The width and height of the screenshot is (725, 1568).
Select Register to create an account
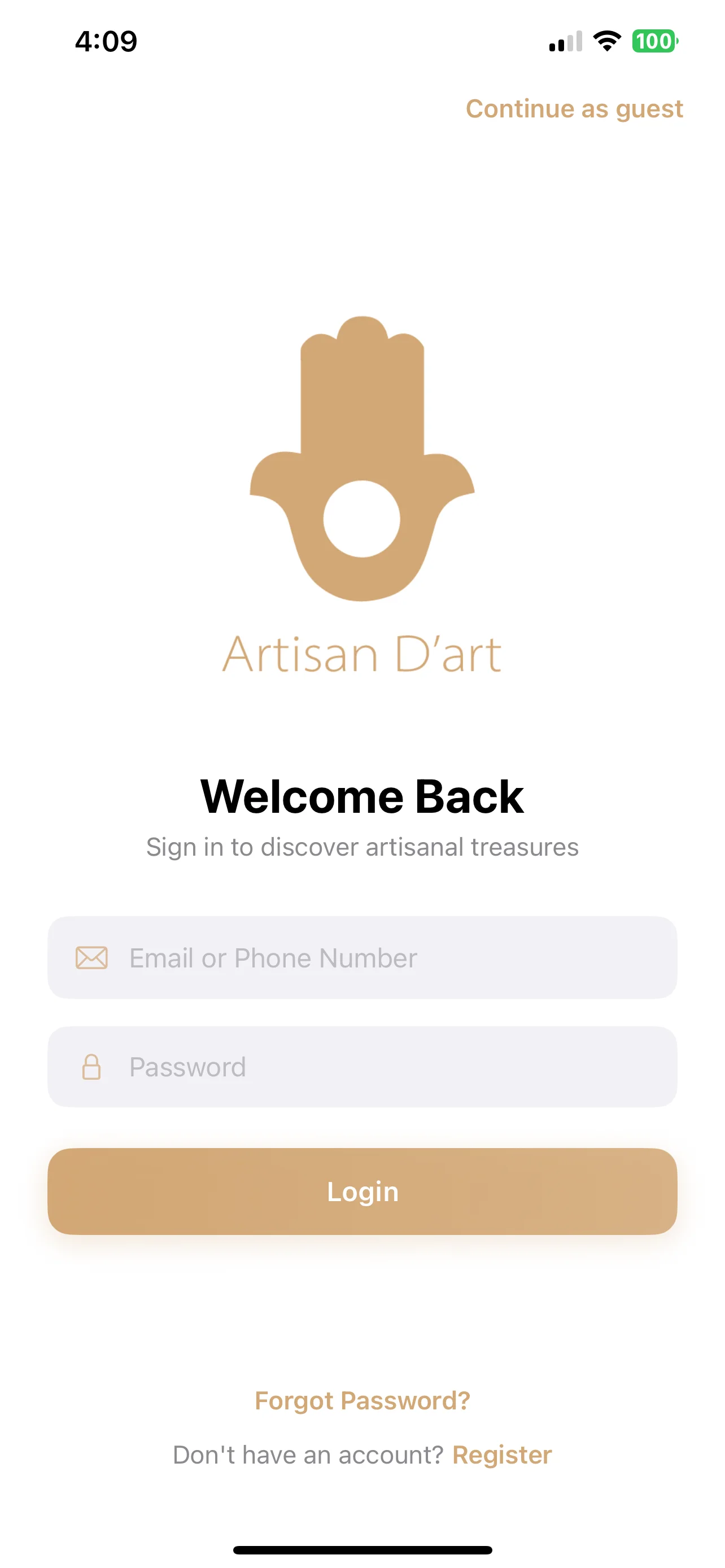pyautogui.click(x=502, y=1454)
